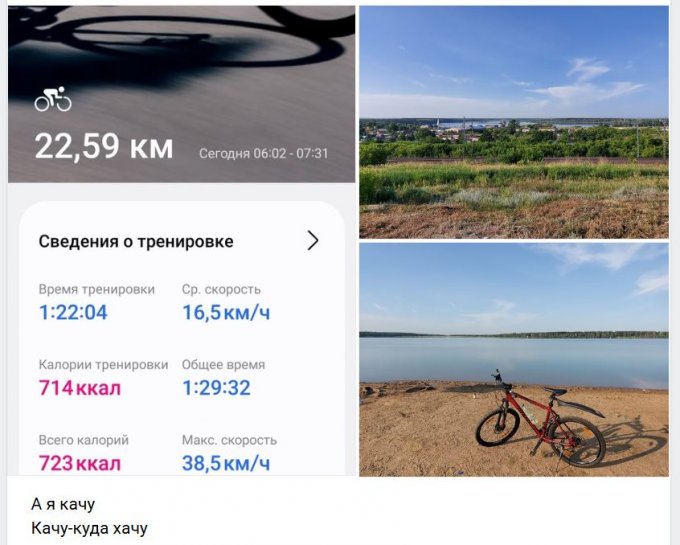Open the red bicycle by lake photo
The height and width of the screenshot is (545, 680).
coord(513,358)
